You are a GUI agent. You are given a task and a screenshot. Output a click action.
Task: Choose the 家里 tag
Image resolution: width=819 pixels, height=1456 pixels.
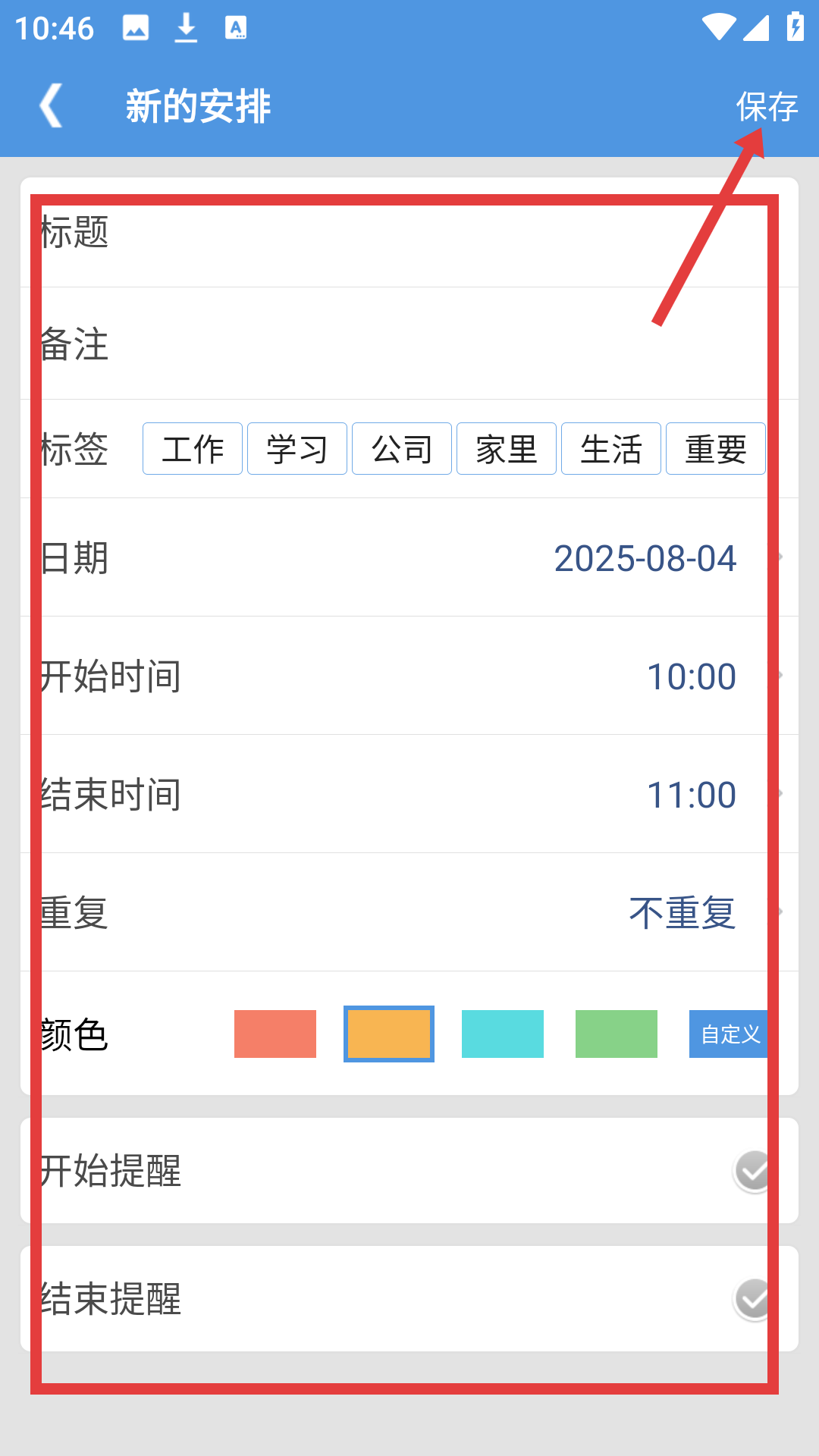click(507, 449)
